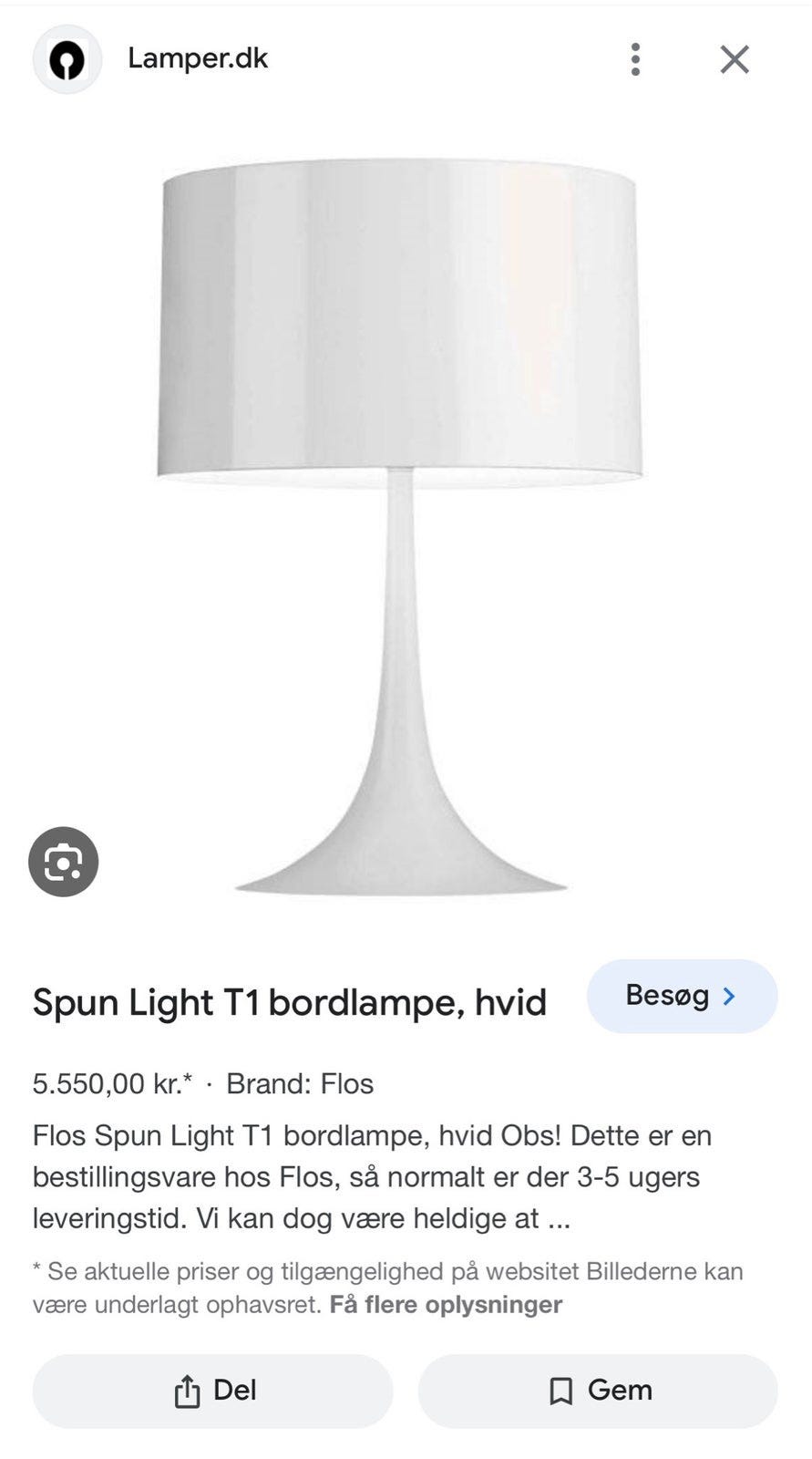This screenshot has width=812, height=1459.
Task: Share via the Del button
Action: (213, 1391)
